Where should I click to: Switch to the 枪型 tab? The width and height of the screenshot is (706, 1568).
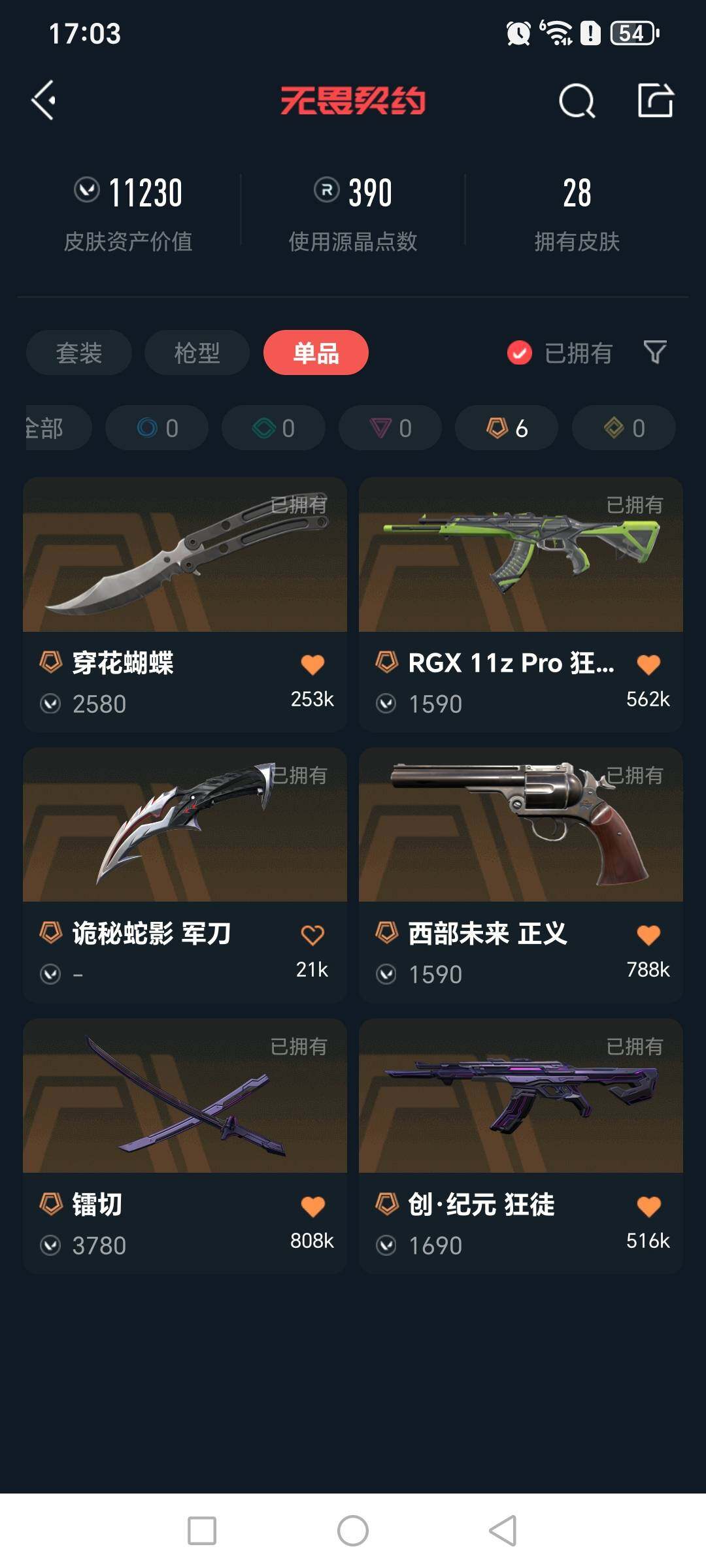pyautogui.click(x=197, y=353)
